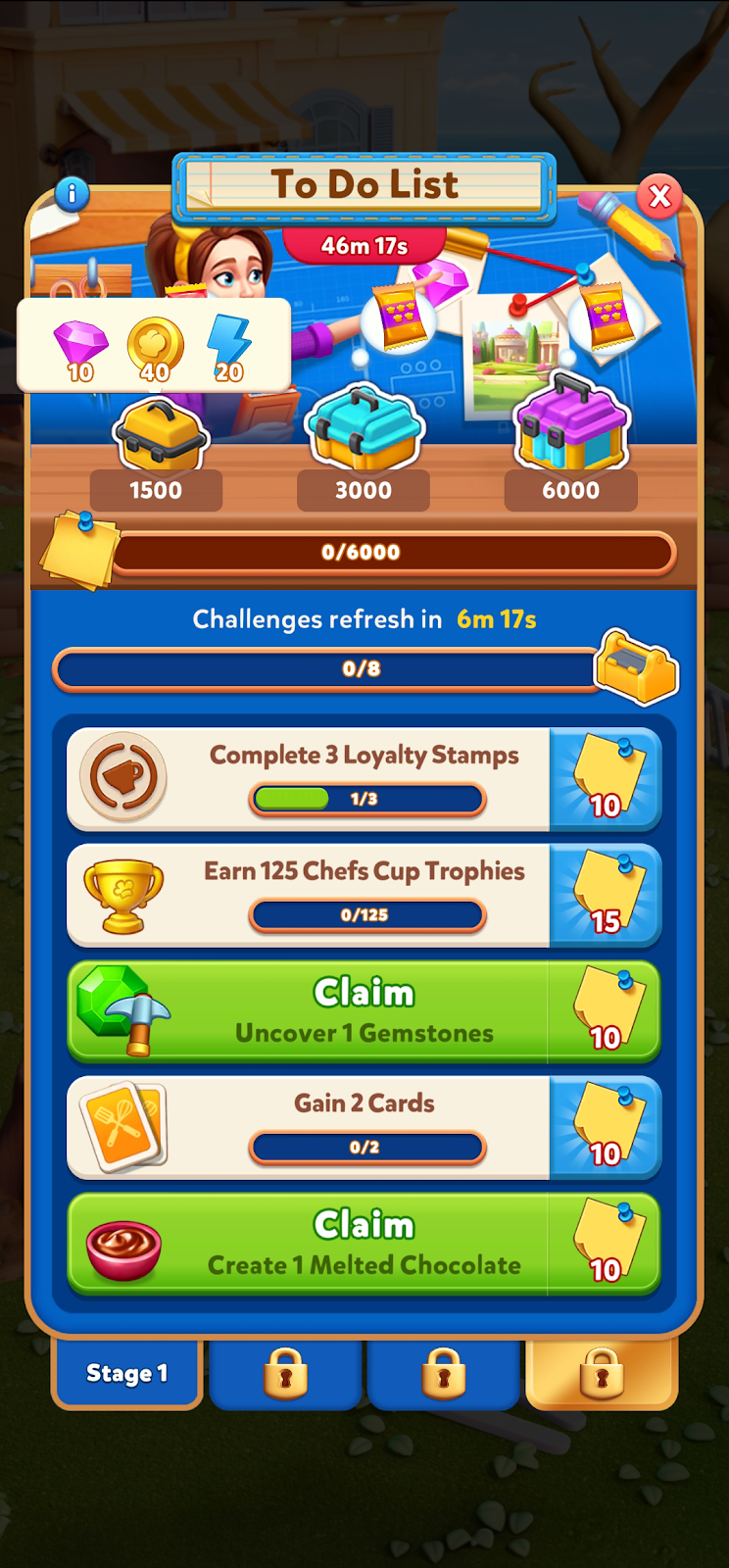Select the Stage 1 tab

tap(126, 1373)
